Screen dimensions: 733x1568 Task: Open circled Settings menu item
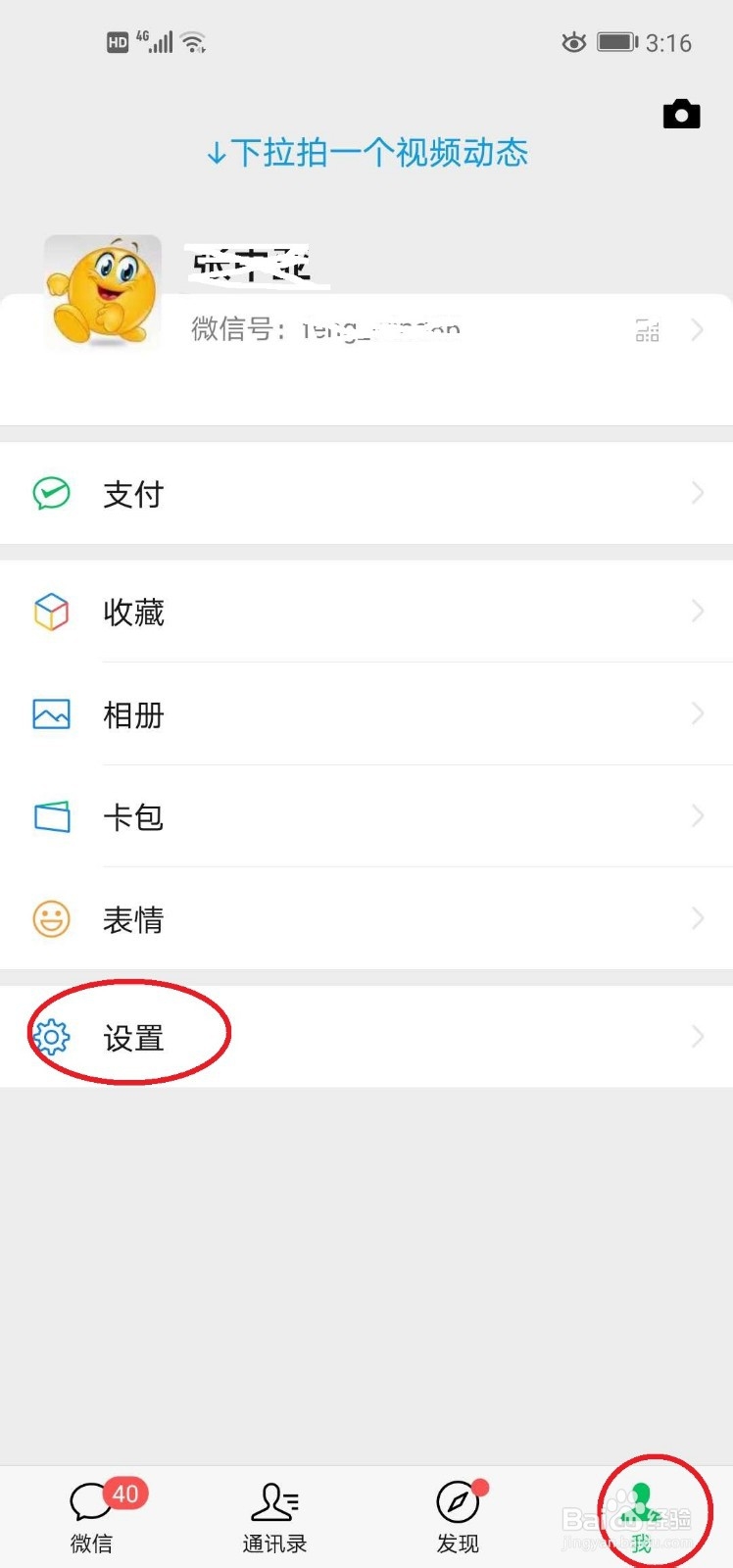(x=132, y=1035)
